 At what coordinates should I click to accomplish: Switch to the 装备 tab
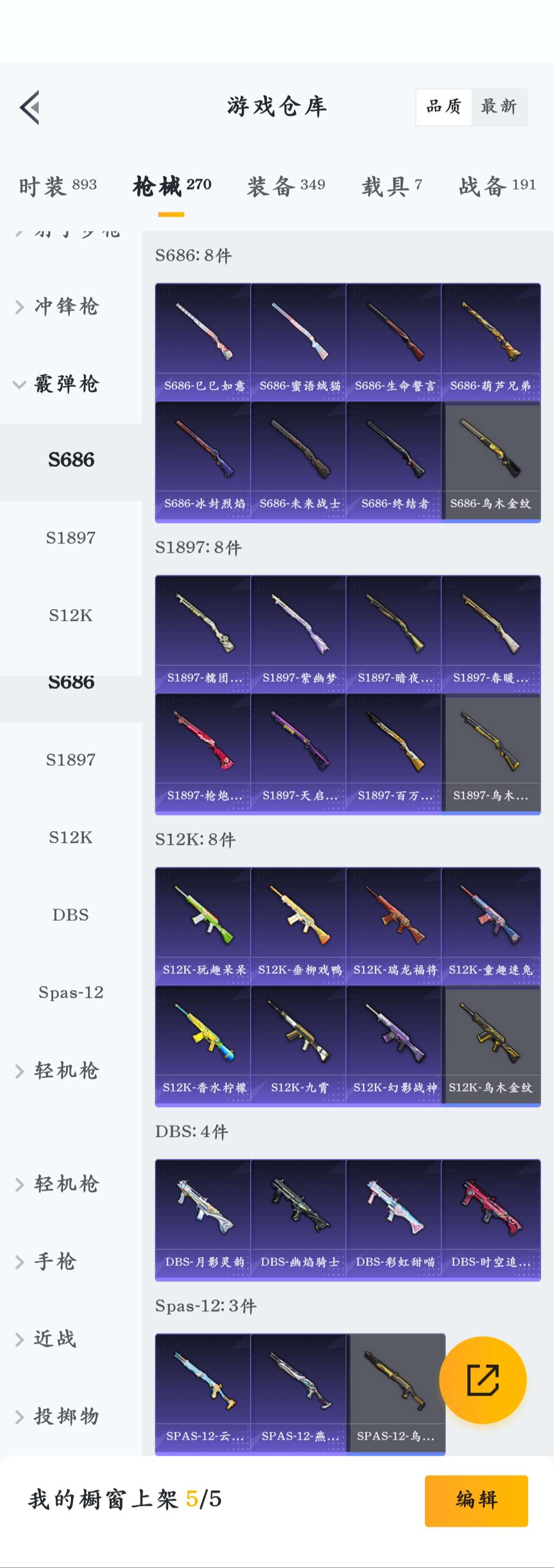tap(286, 186)
